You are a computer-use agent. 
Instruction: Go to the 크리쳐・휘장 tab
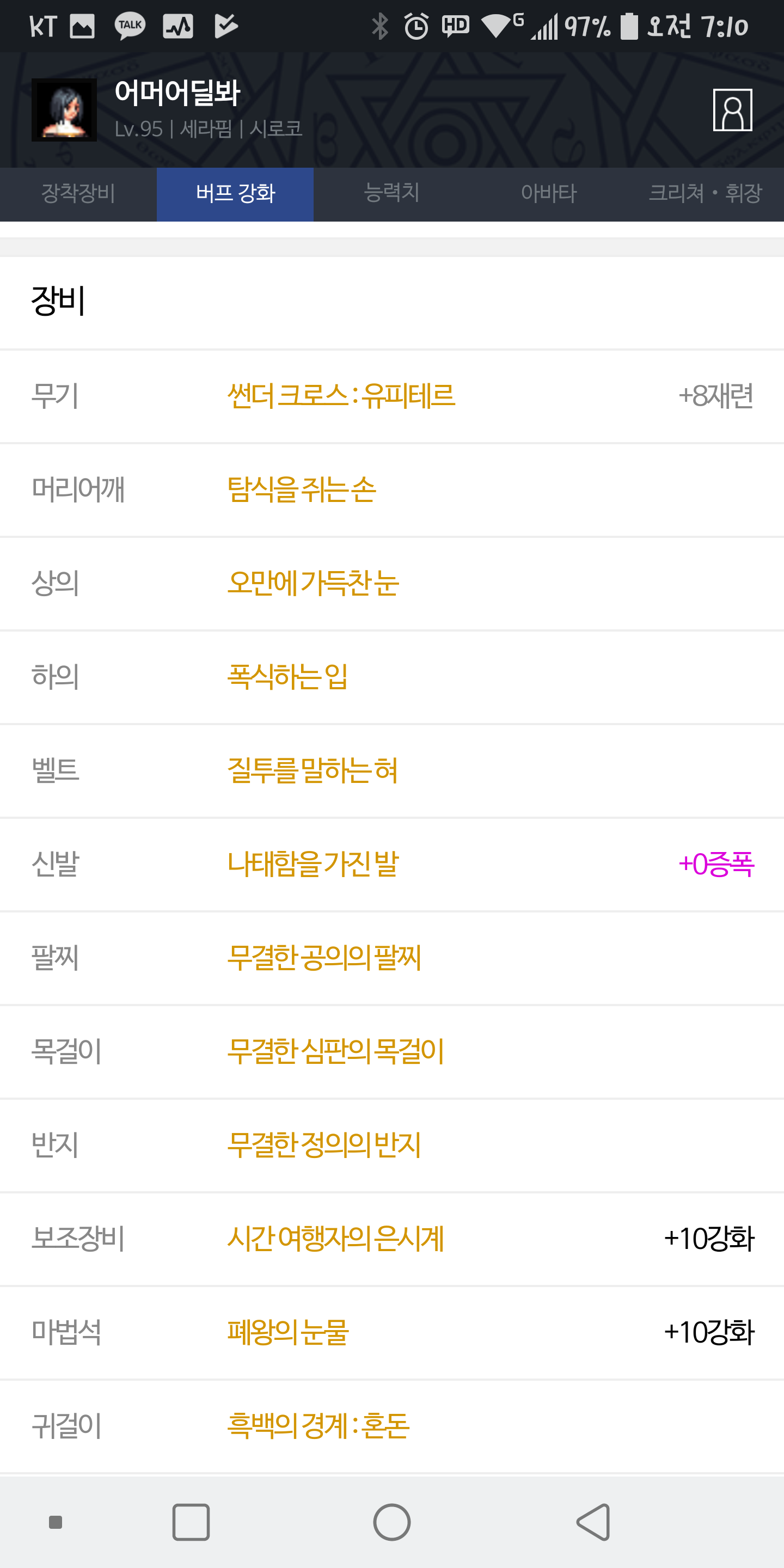point(705,194)
